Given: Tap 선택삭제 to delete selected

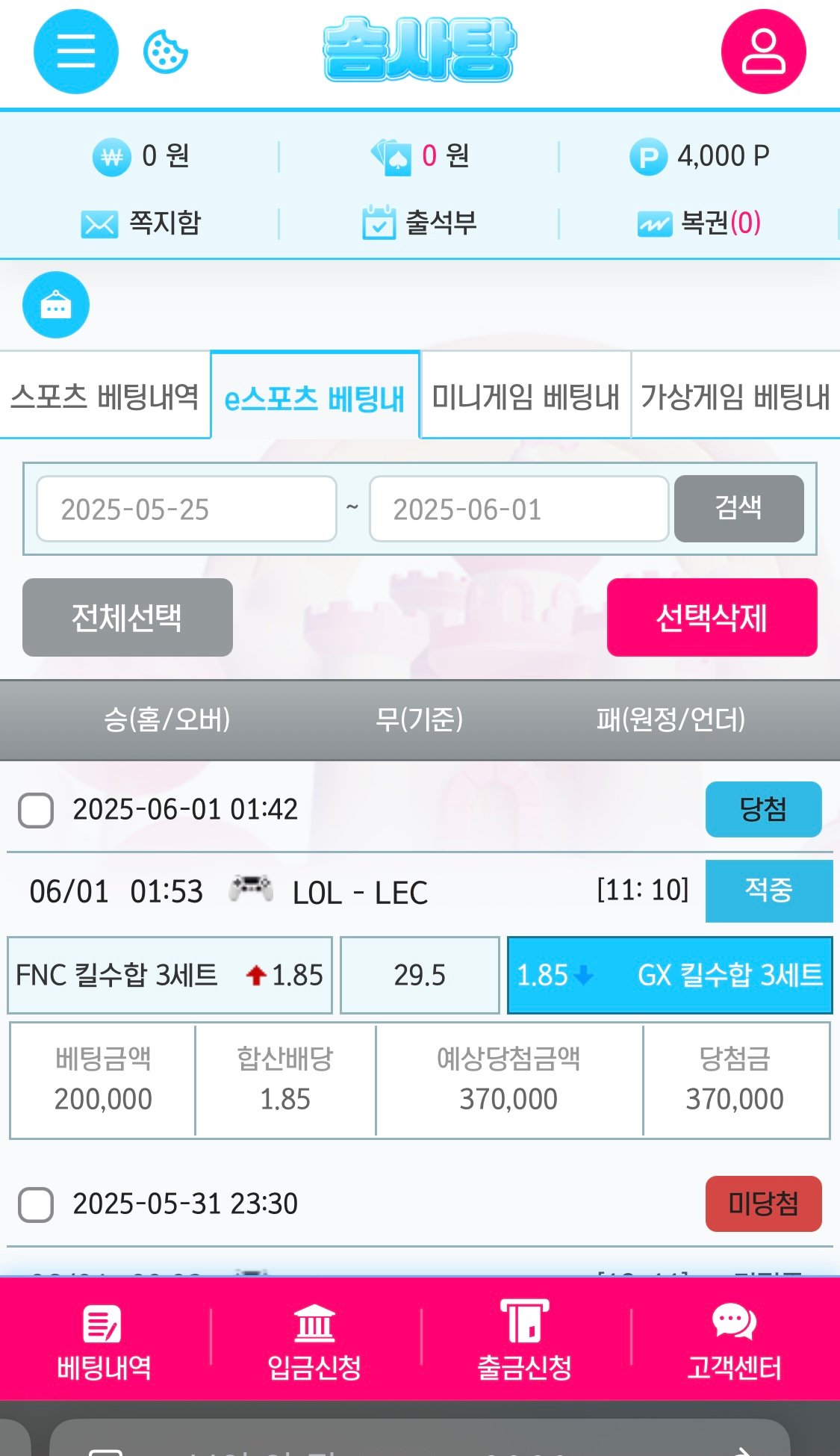Looking at the screenshot, I should point(712,618).
